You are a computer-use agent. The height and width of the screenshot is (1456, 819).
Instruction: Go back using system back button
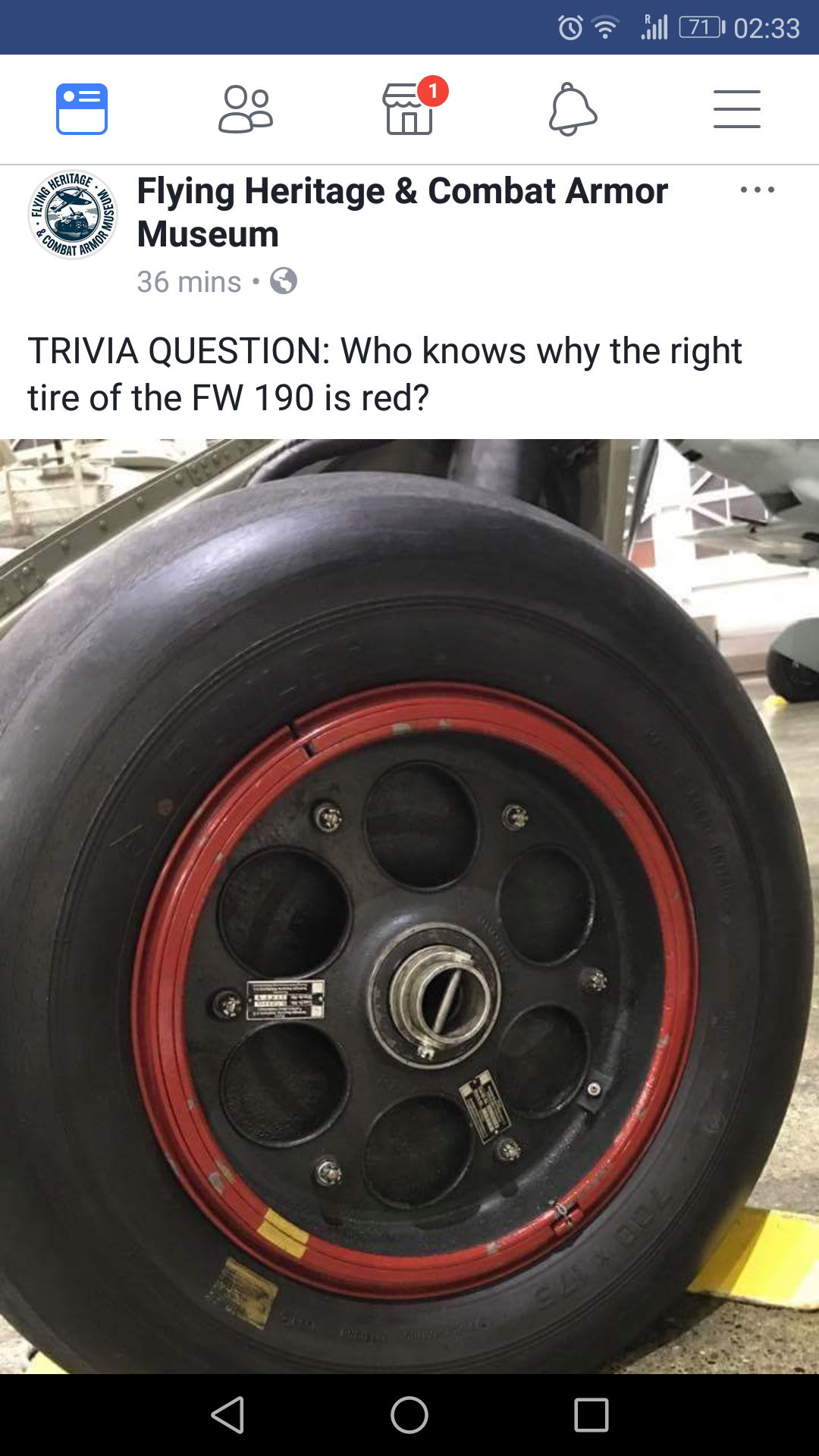[227, 1415]
